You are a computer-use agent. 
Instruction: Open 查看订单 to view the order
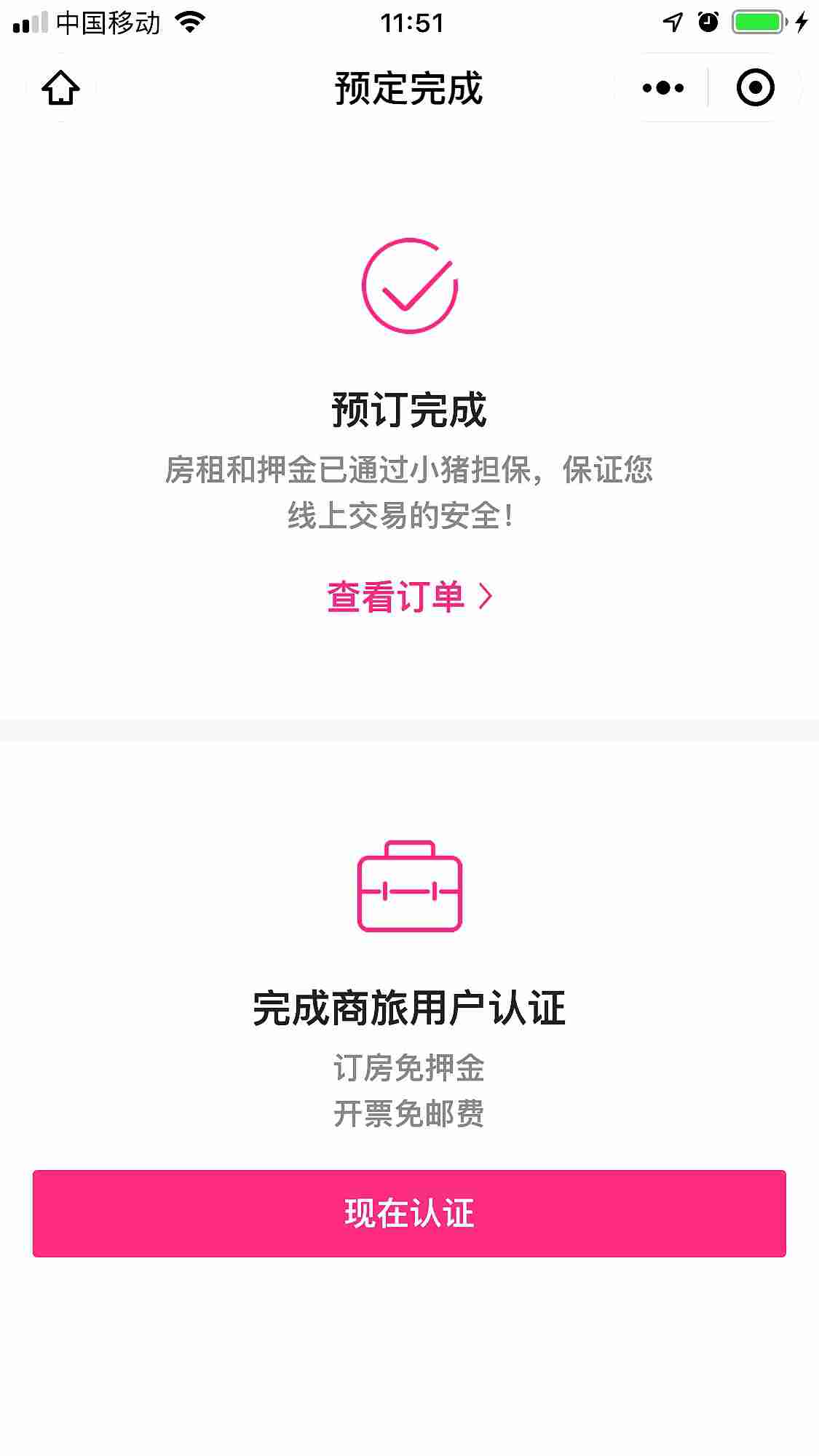click(409, 597)
